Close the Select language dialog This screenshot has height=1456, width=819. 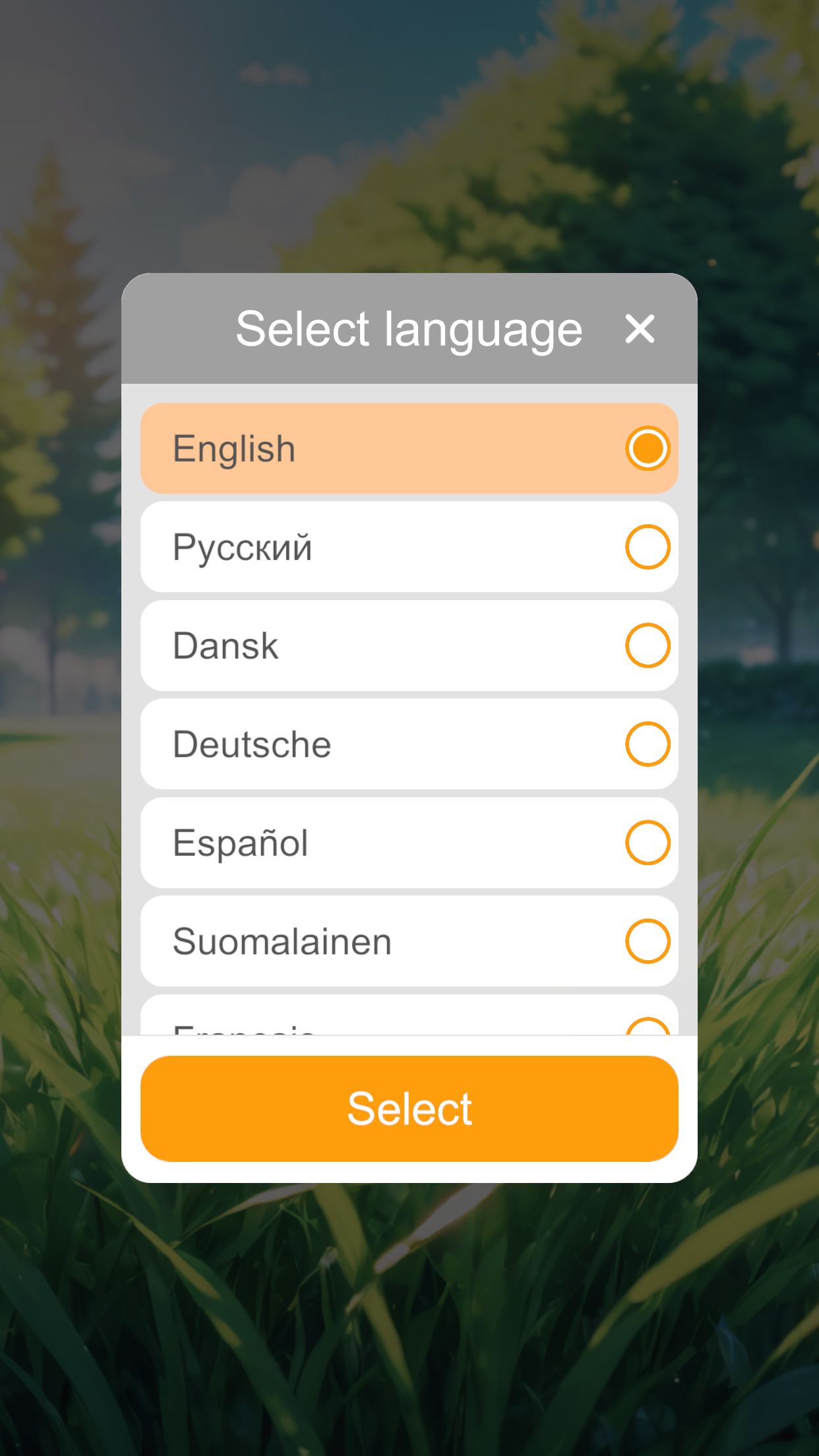point(640,329)
